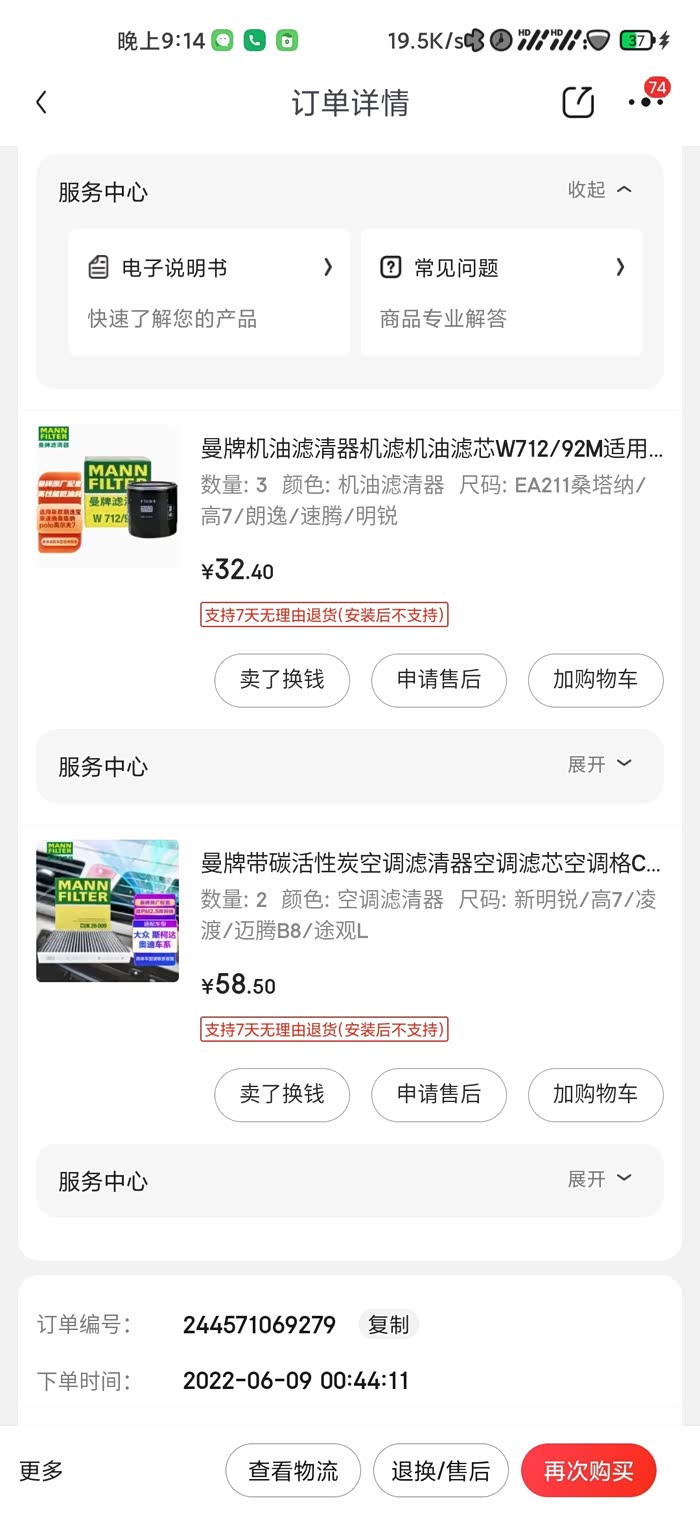Tap 再次购买 to reorder
This screenshot has height=1516, width=700.
click(588, 1471)
